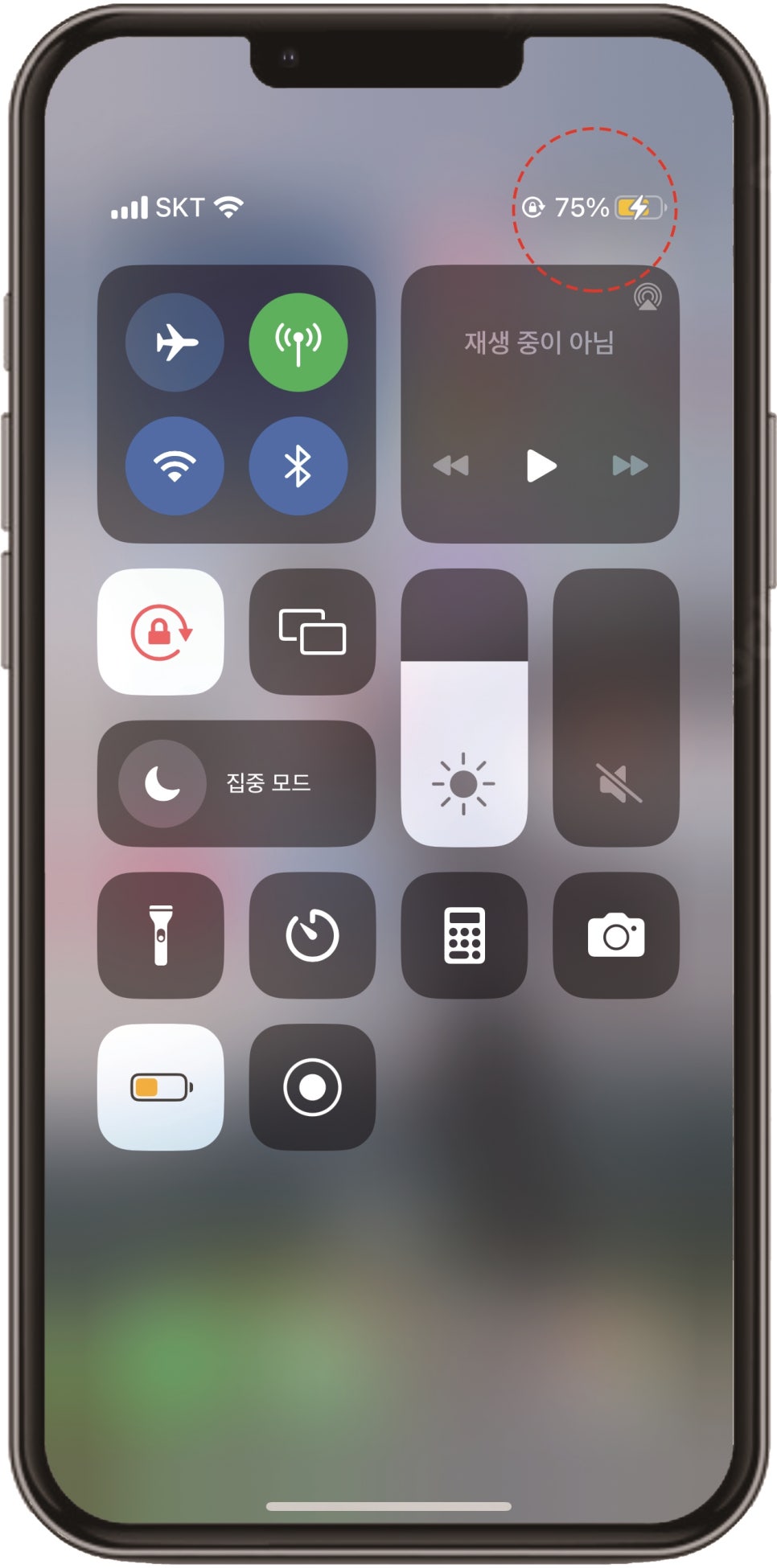Open the timer
This screenshot has width=777, height=1568.
click(x=312, y=935)
